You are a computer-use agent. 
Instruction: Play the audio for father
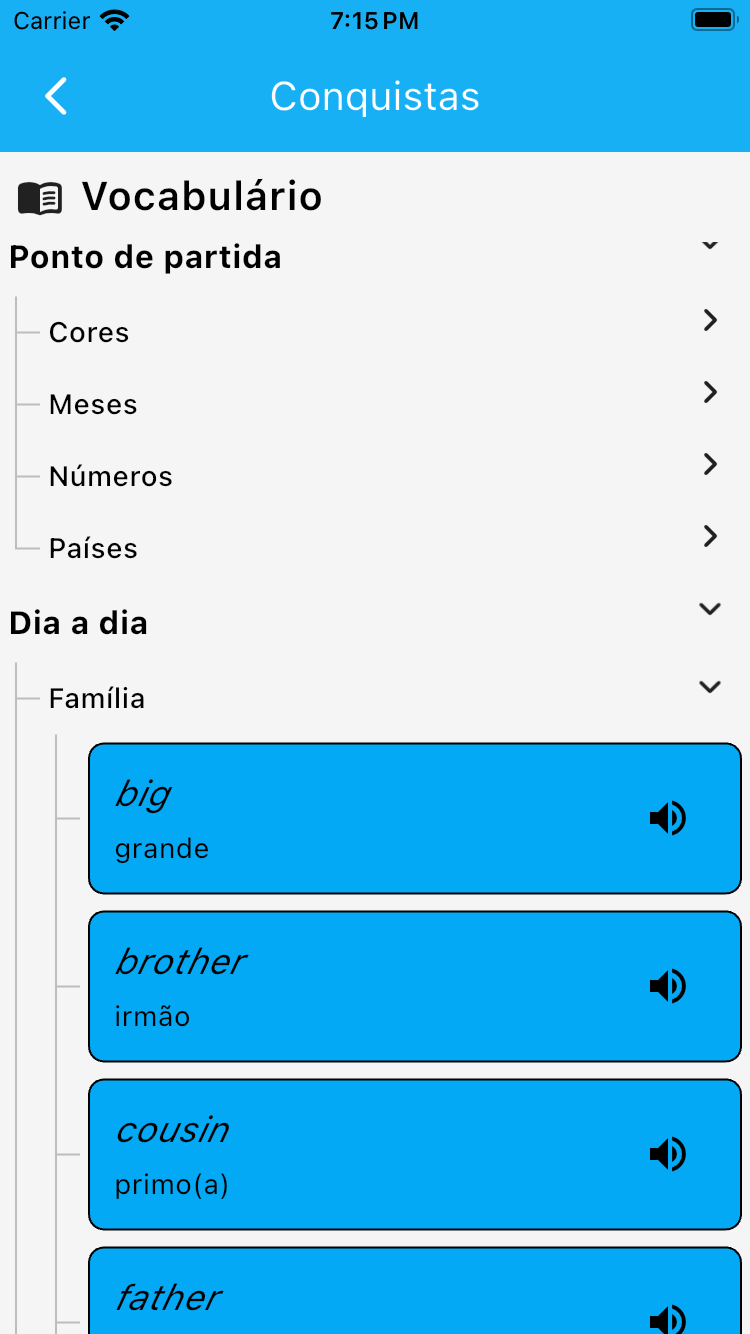click(668, 1319)
